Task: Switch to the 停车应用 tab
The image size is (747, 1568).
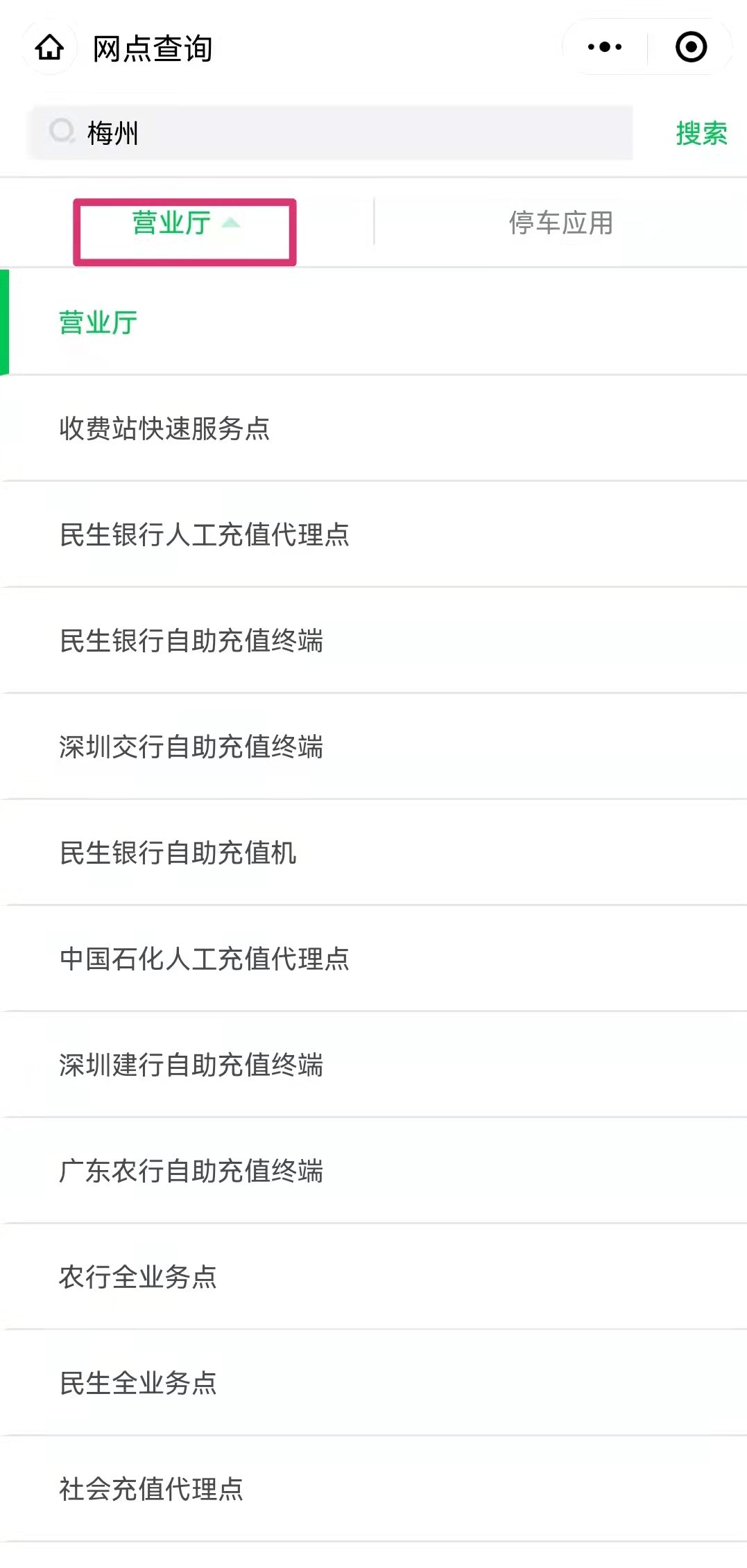Action: 560,223
